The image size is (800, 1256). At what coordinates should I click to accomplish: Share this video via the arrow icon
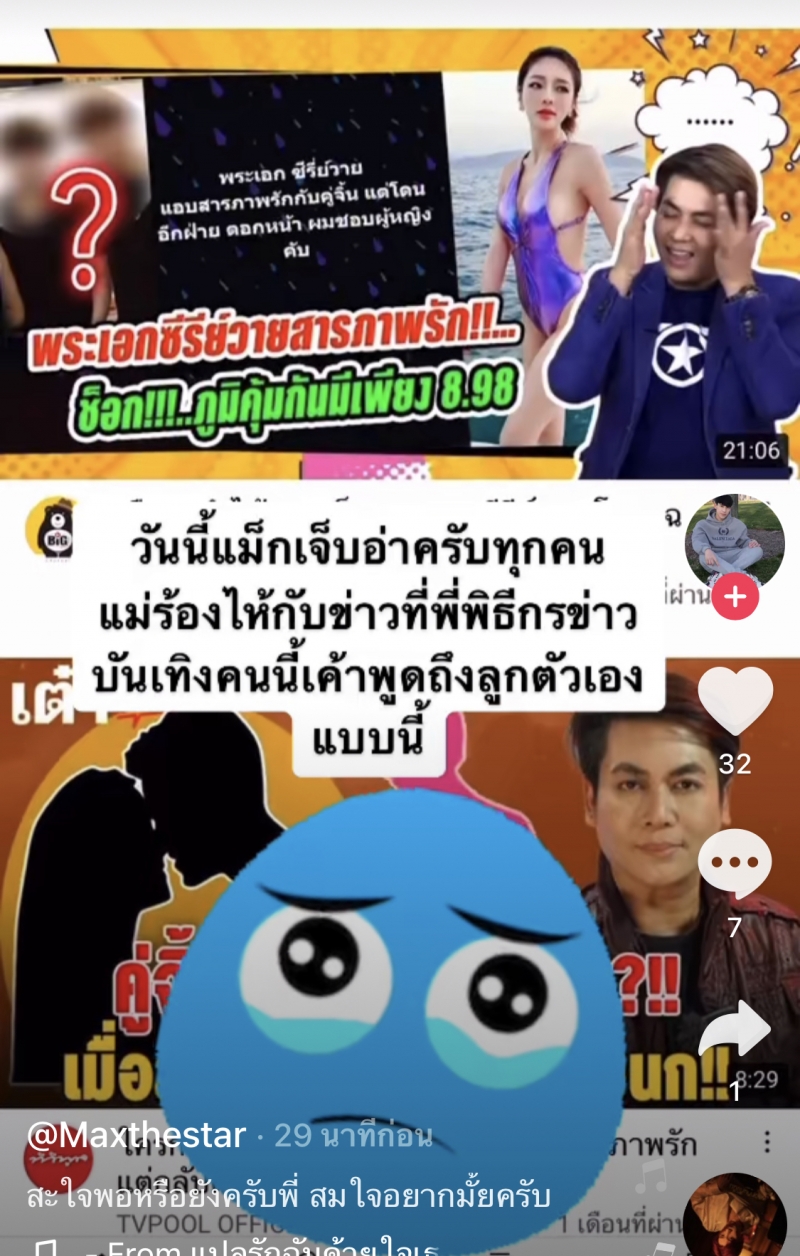735,1030
